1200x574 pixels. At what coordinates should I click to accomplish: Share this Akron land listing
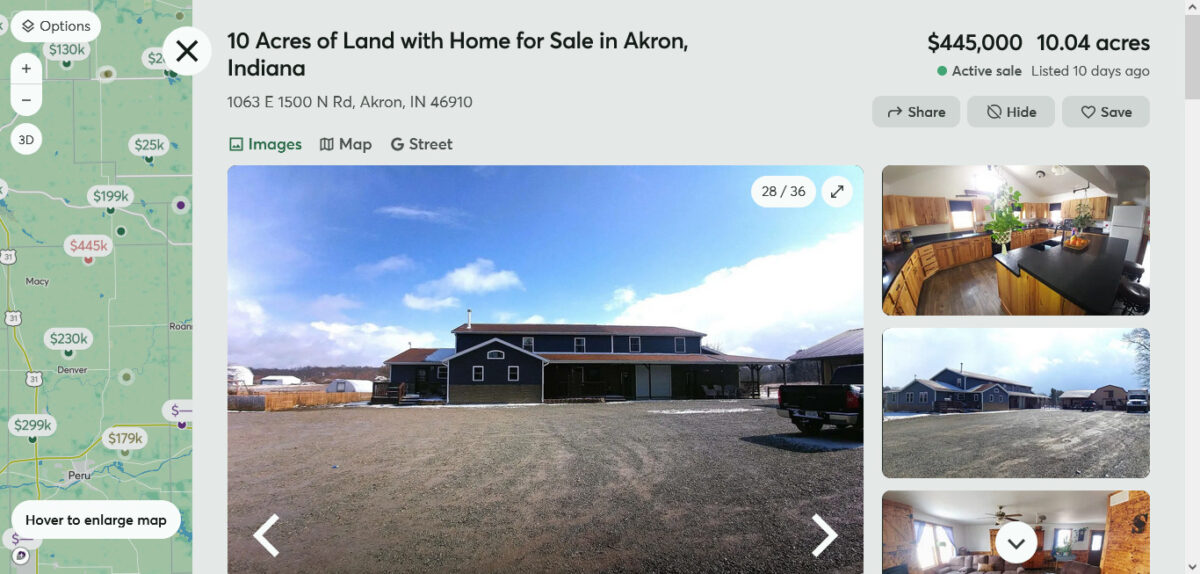[x=916, y=112]
